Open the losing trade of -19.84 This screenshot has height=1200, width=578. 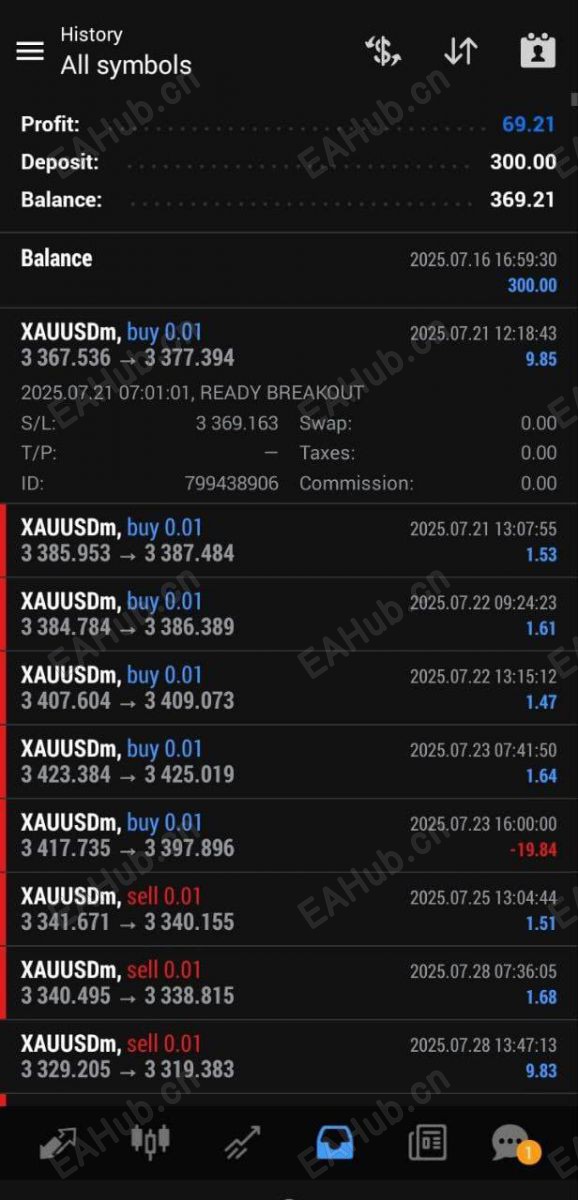point(289,836)
